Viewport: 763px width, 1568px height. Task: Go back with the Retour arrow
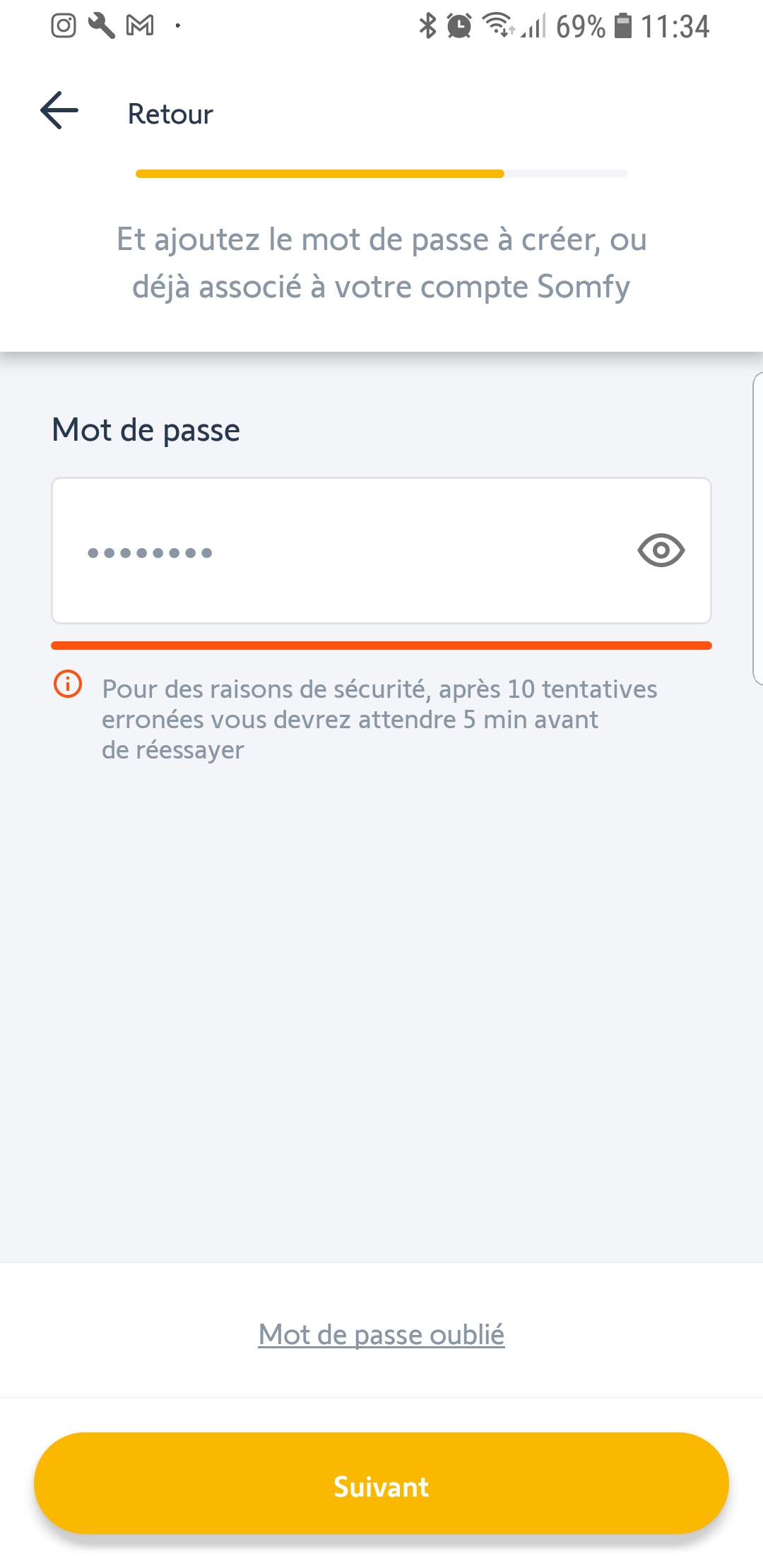pyautogui.click(x=59, y=111)
